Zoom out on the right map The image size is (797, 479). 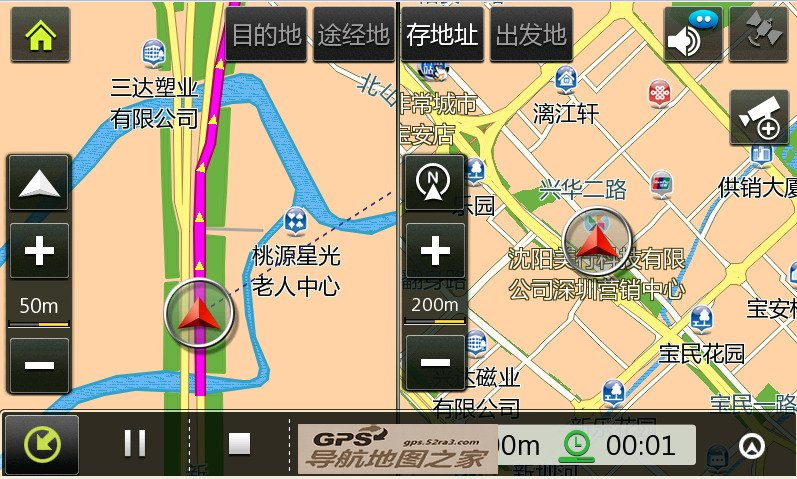[435, 363]
